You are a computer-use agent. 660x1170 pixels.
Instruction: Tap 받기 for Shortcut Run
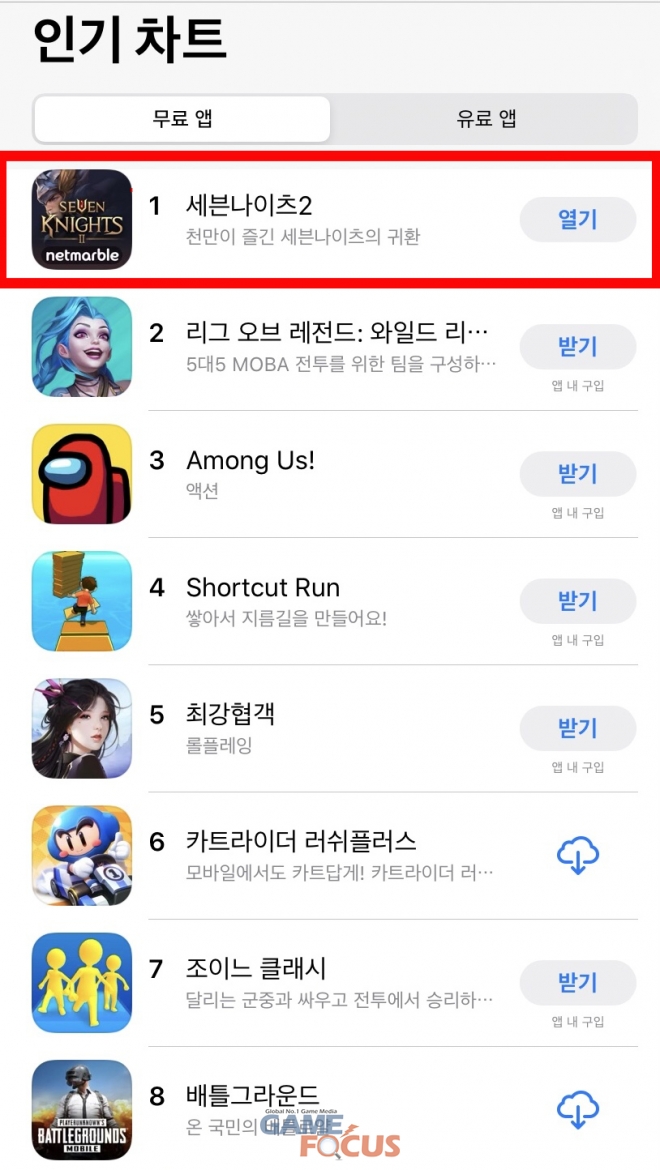pyautogui.click(x=577, y=601)
